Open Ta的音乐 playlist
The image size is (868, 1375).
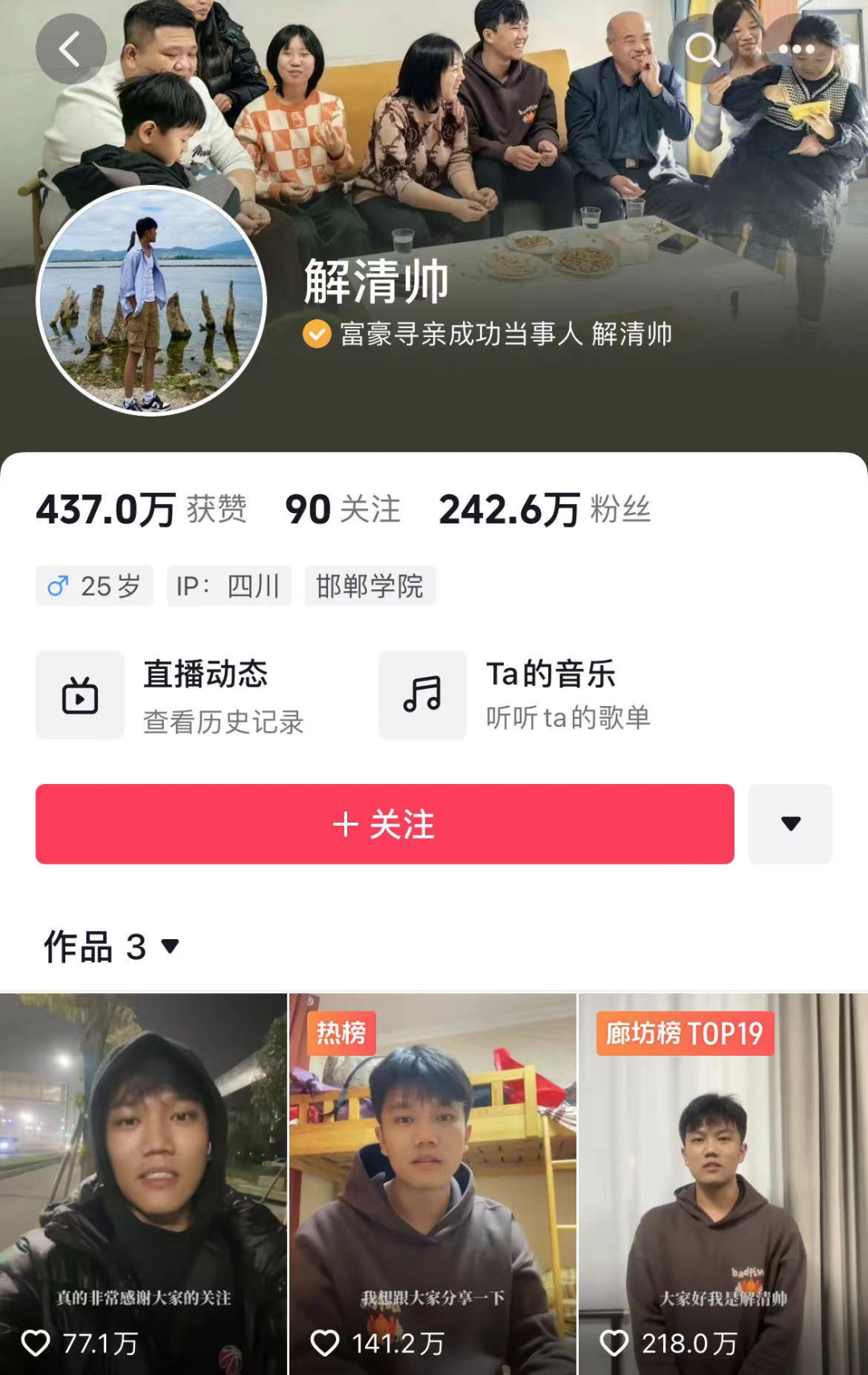point(514,696)
